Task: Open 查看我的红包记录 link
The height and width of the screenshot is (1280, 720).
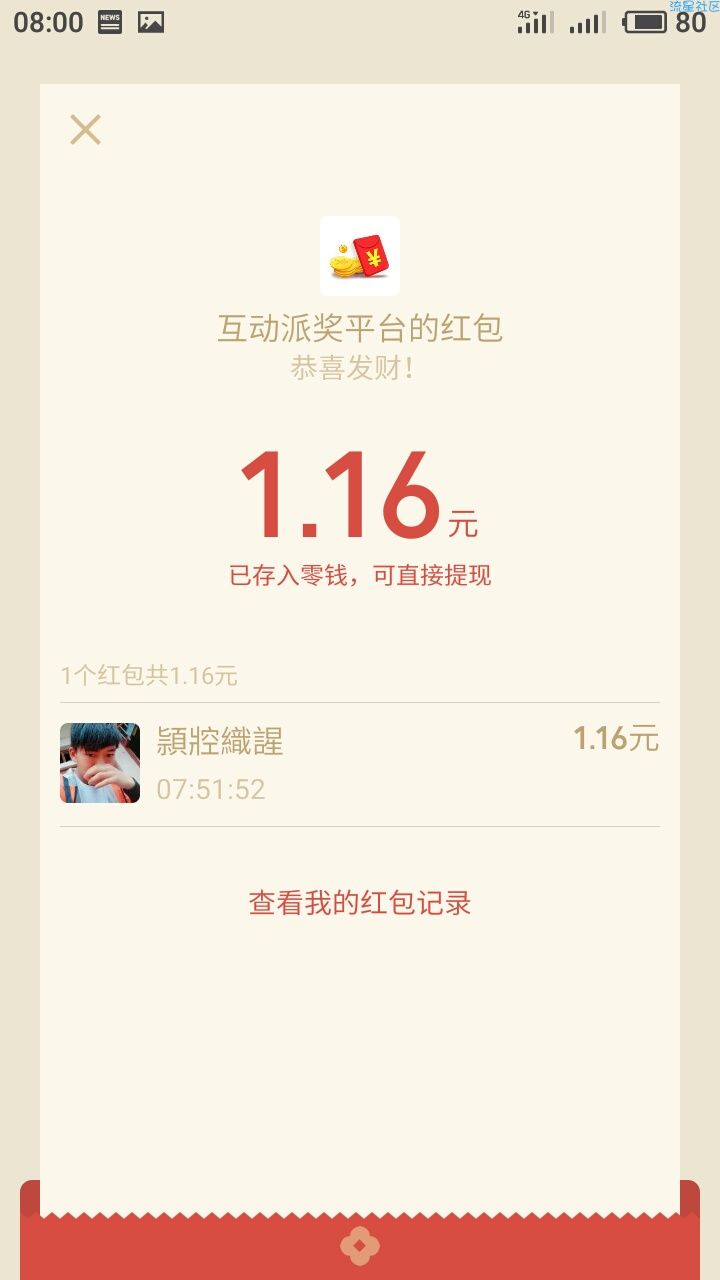Action: [x=360, y=903]
